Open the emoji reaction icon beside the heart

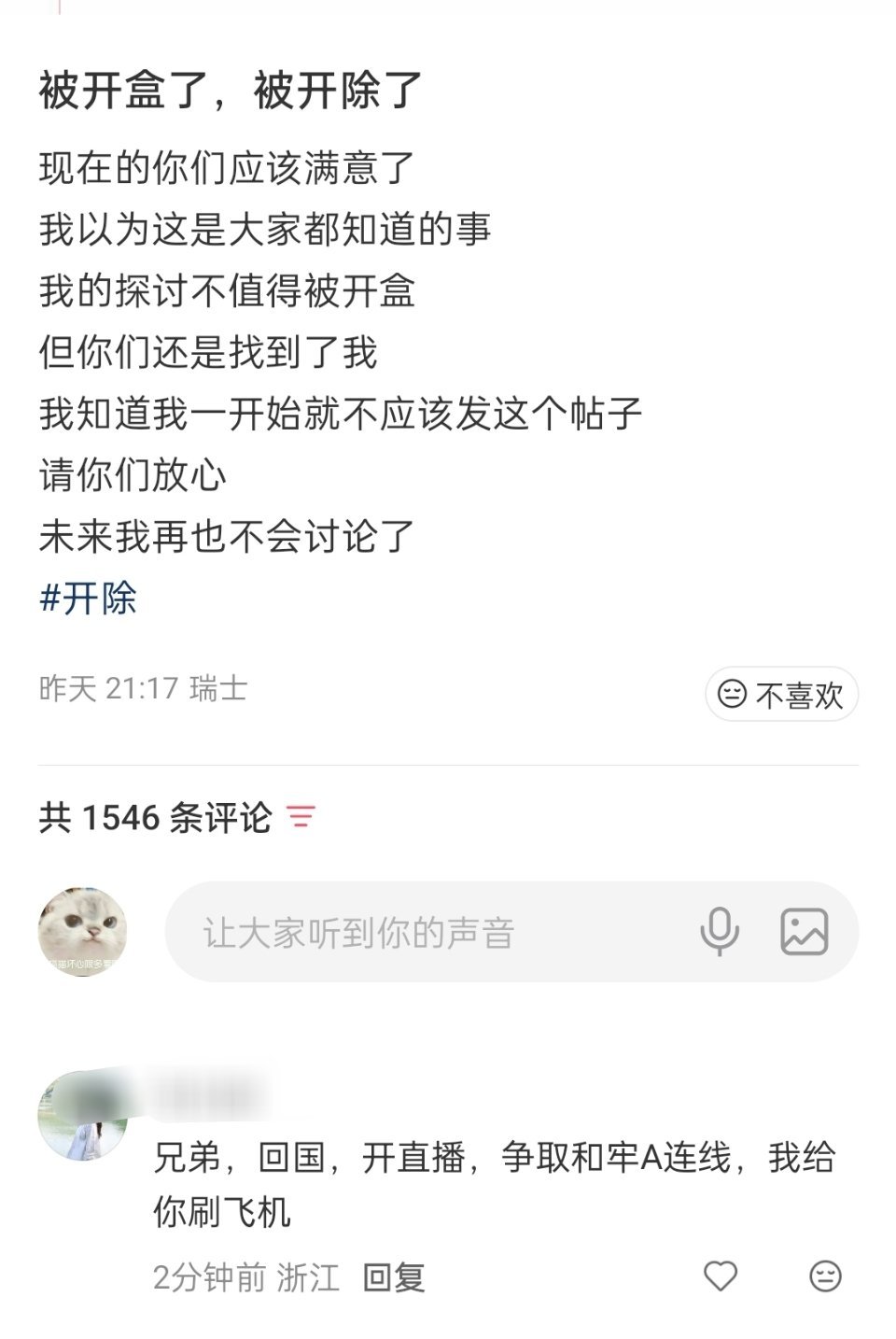pos(822,1274)
